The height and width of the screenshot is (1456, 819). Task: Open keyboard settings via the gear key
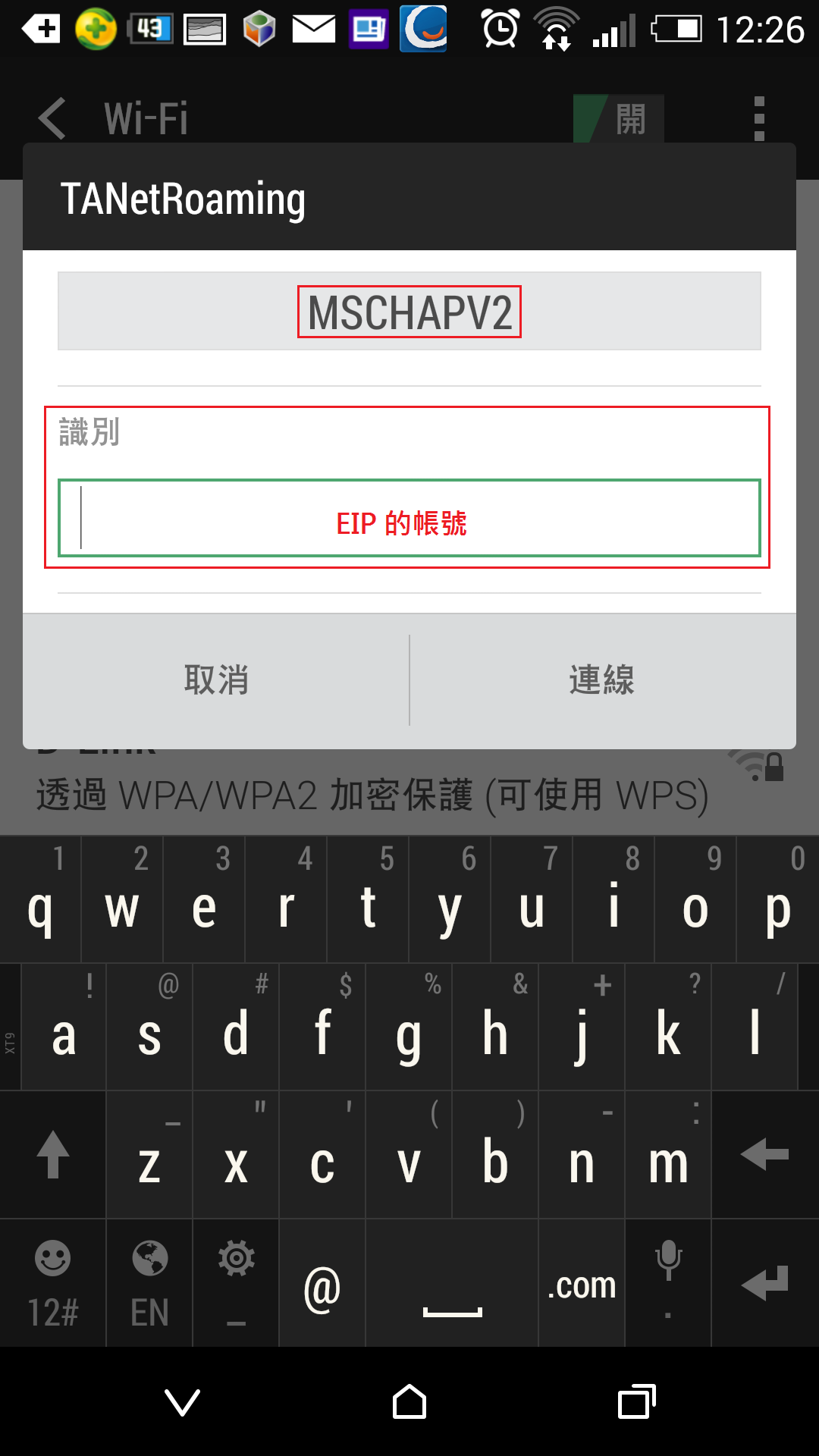[236, 1284]
